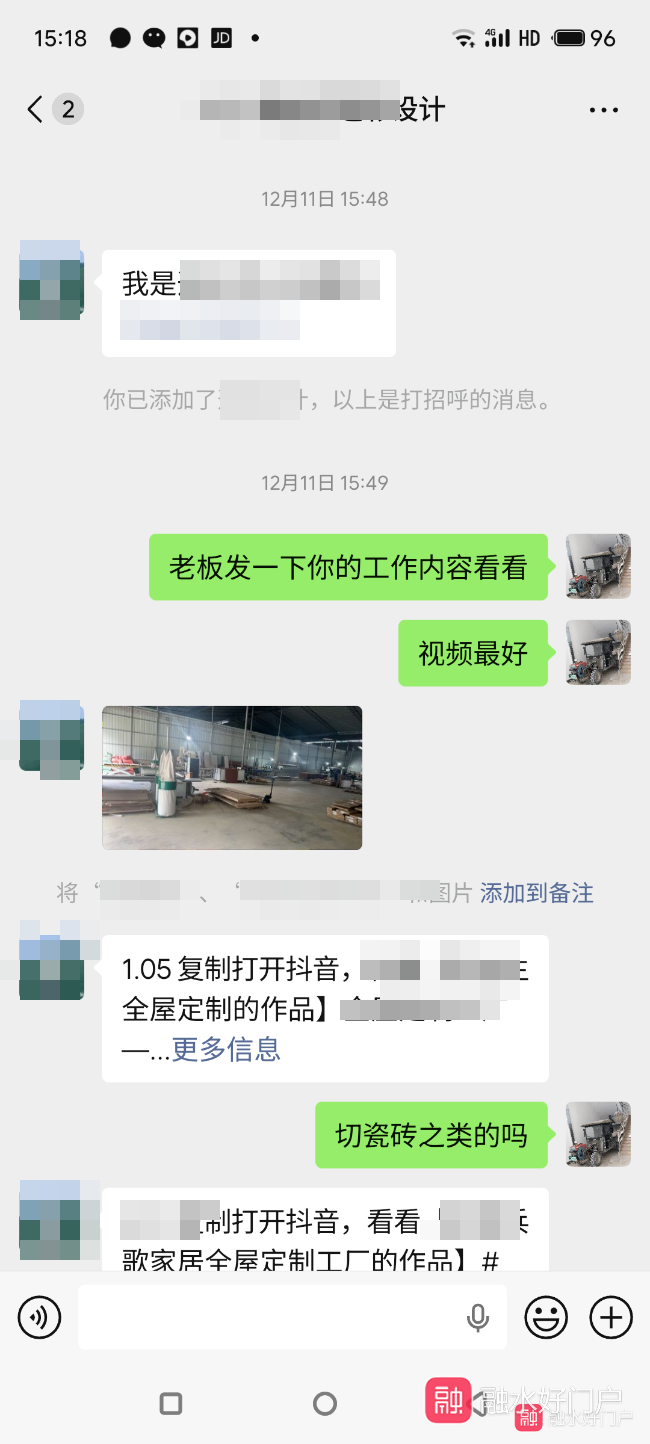This screenshot has height=1444, width=650.
Task: Open contact avatar beside the 我是 greeting
Action: 51,281
